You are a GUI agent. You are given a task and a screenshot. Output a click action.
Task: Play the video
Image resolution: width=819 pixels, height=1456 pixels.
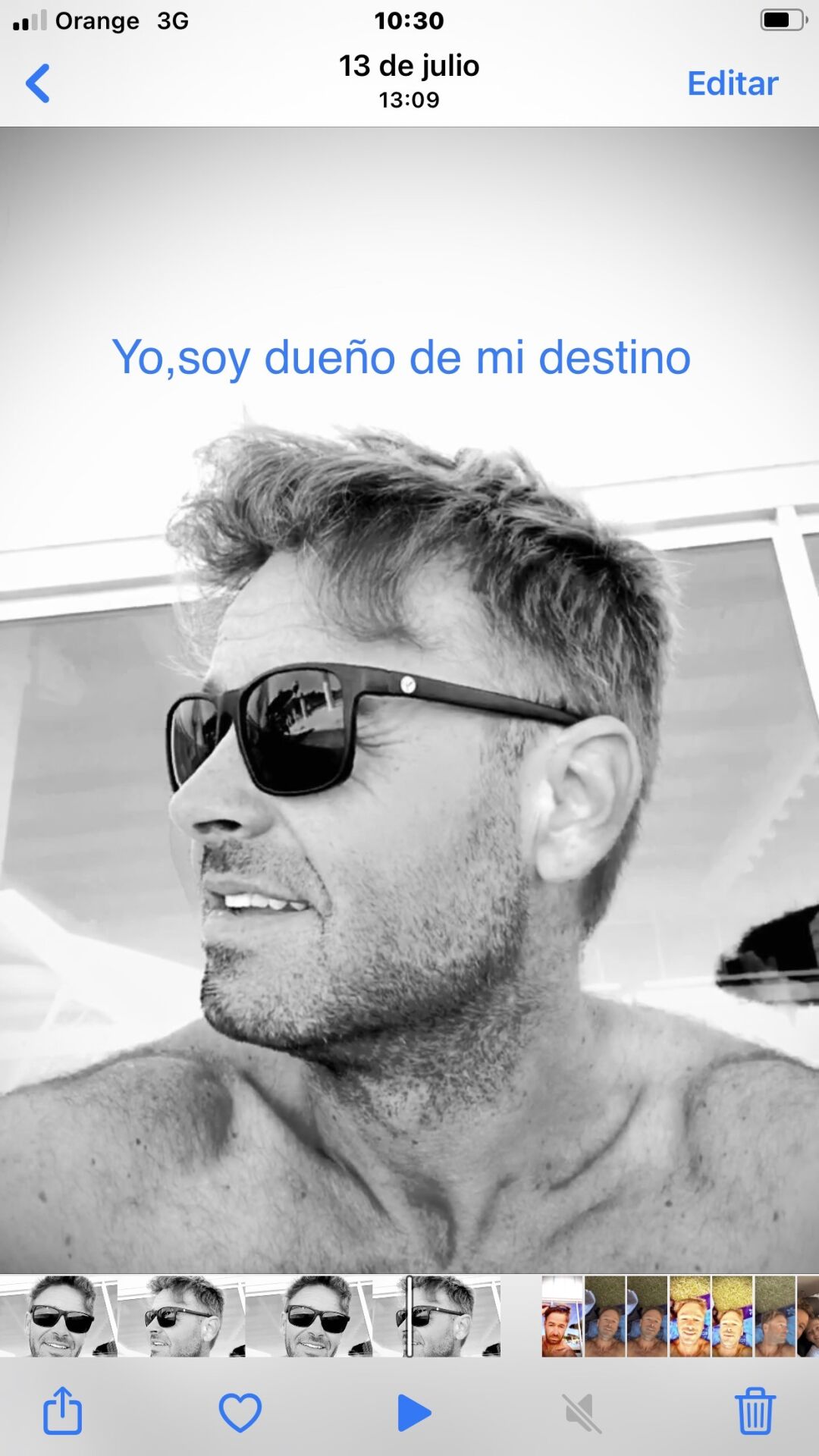[x=414, y=1413]
